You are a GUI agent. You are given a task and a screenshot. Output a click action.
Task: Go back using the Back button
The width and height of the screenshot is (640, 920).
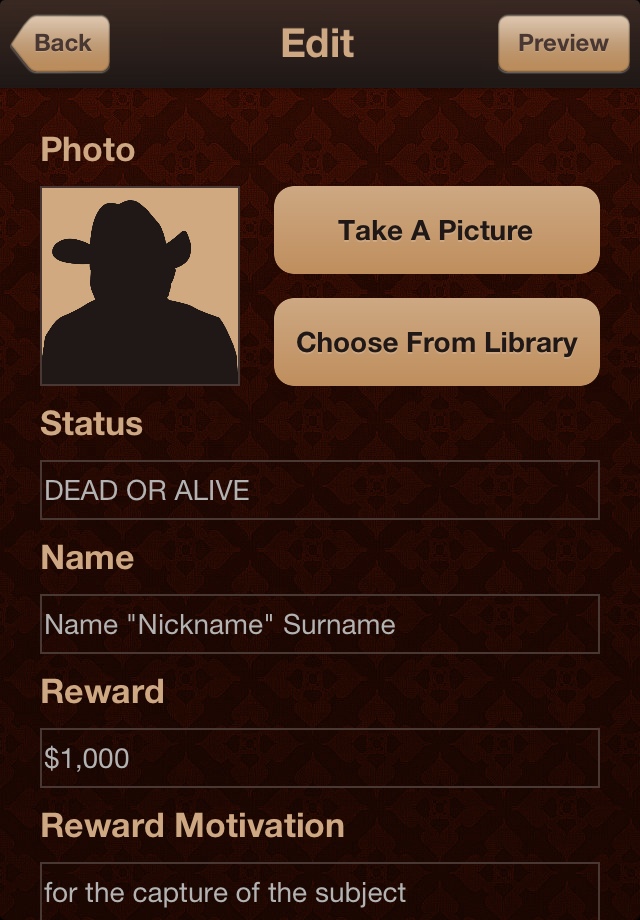(x=61, y=43)
